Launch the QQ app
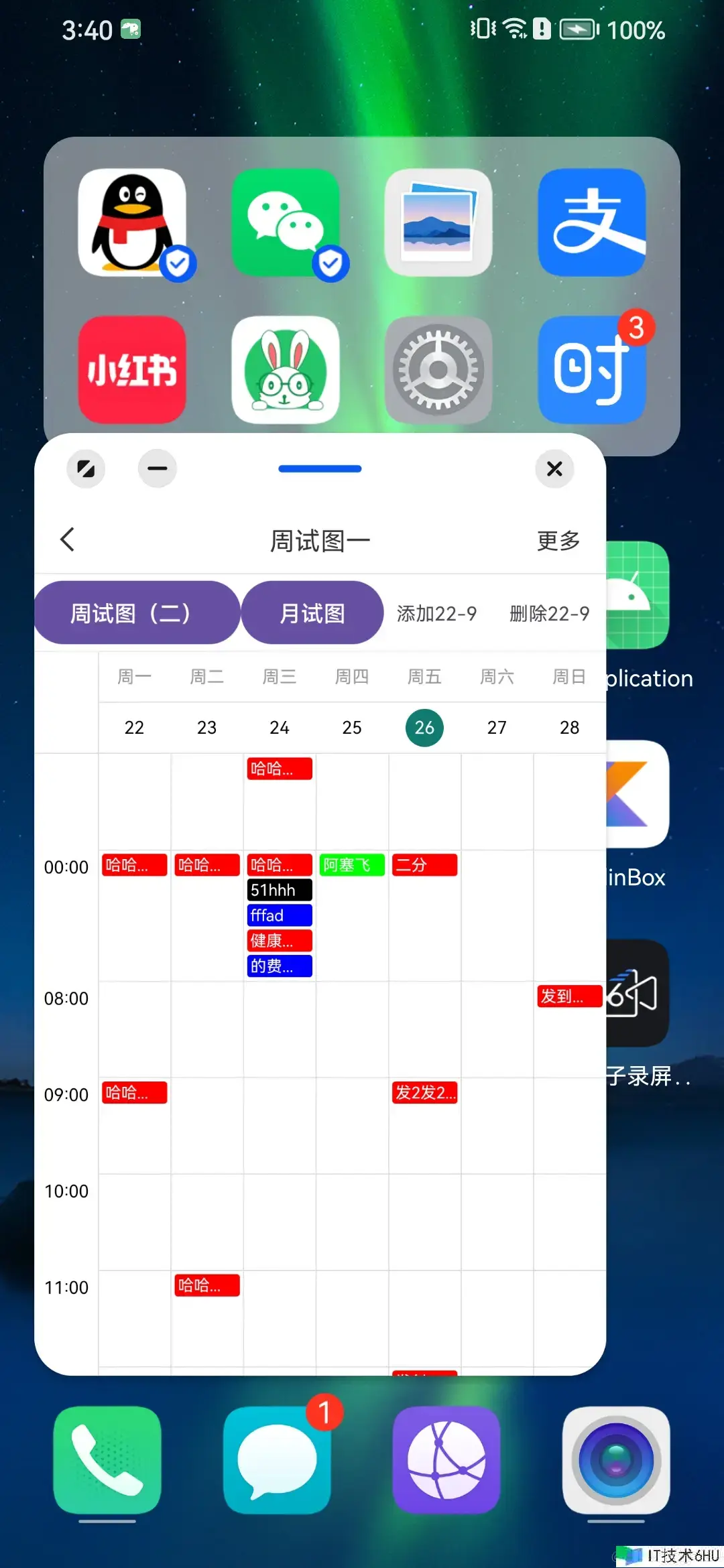 (132, 222)
